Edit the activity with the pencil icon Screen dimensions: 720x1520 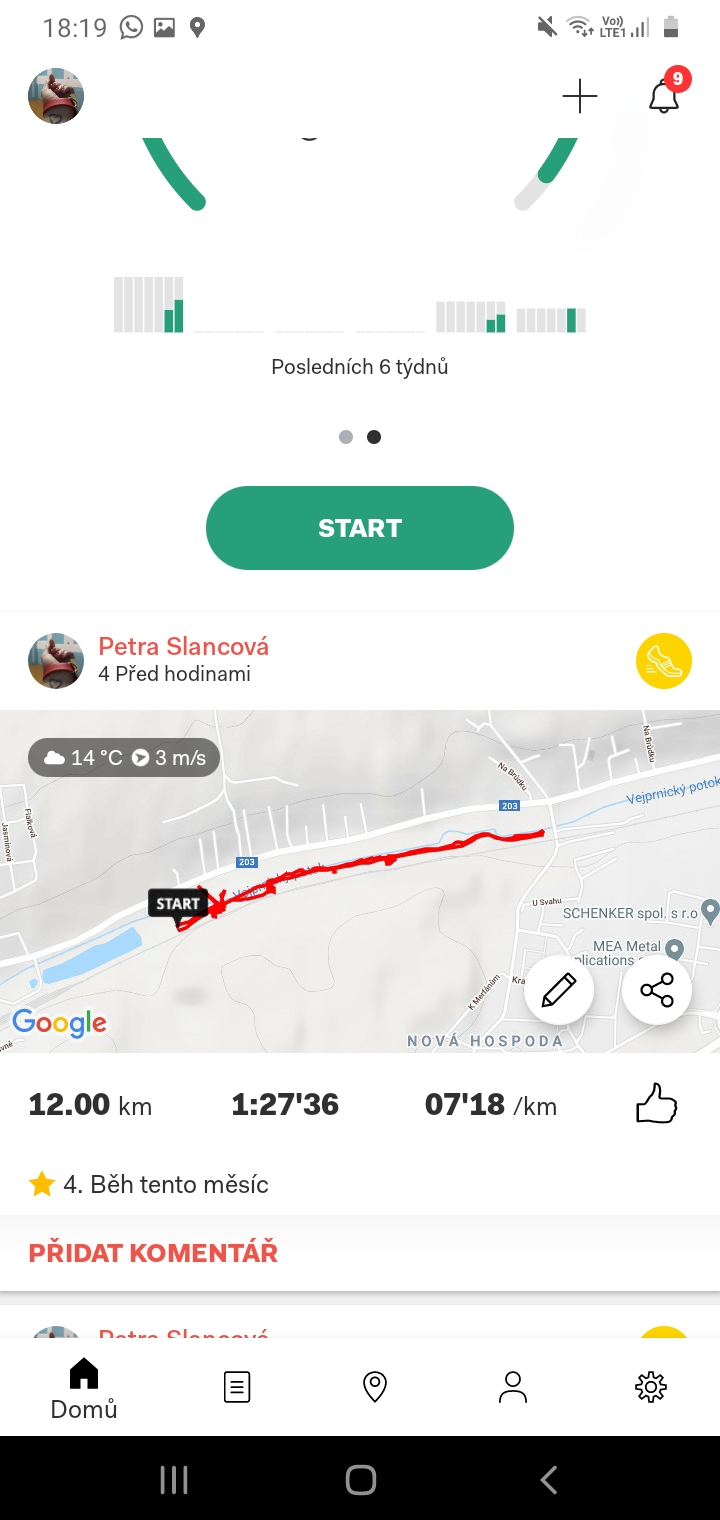point(559,991)
